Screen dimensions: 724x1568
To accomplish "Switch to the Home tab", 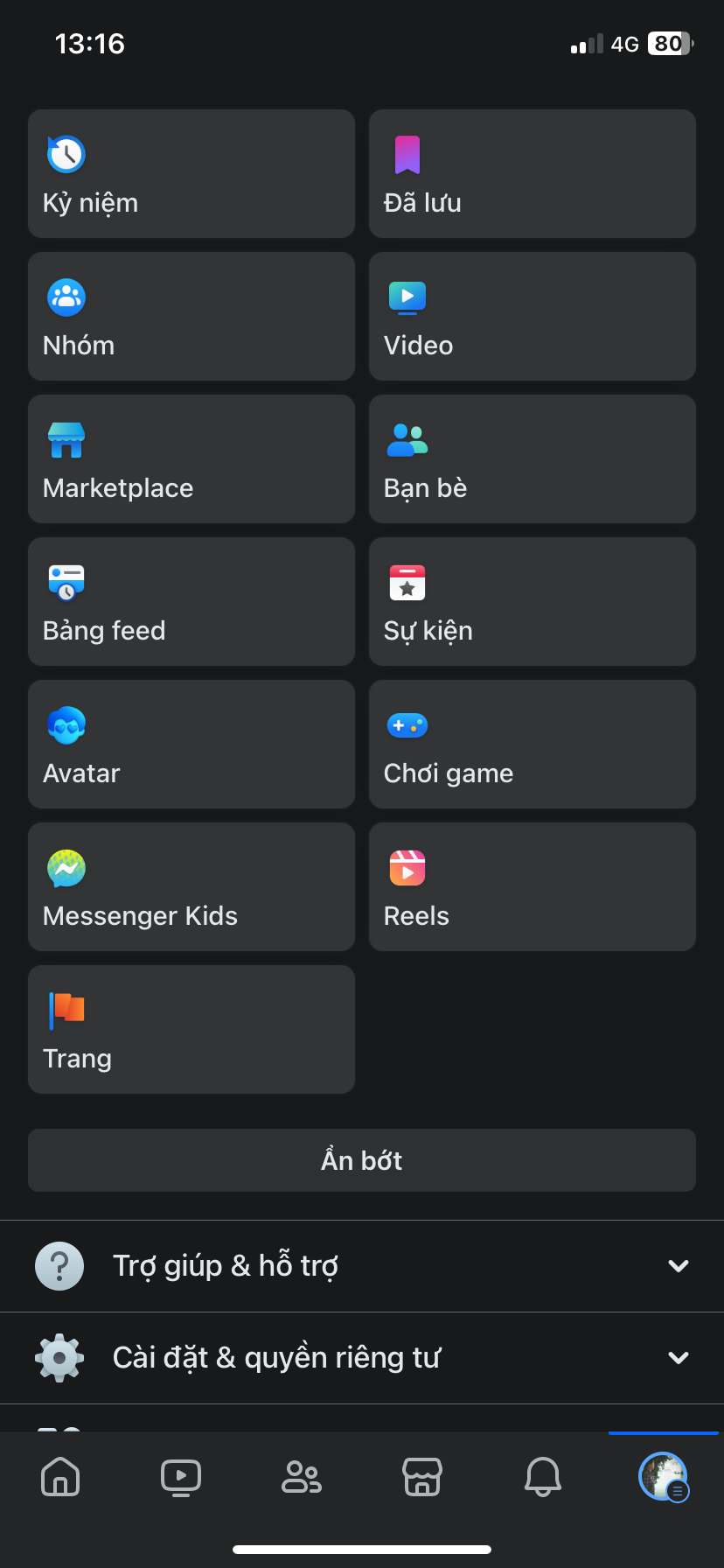I will [60, 1477].
